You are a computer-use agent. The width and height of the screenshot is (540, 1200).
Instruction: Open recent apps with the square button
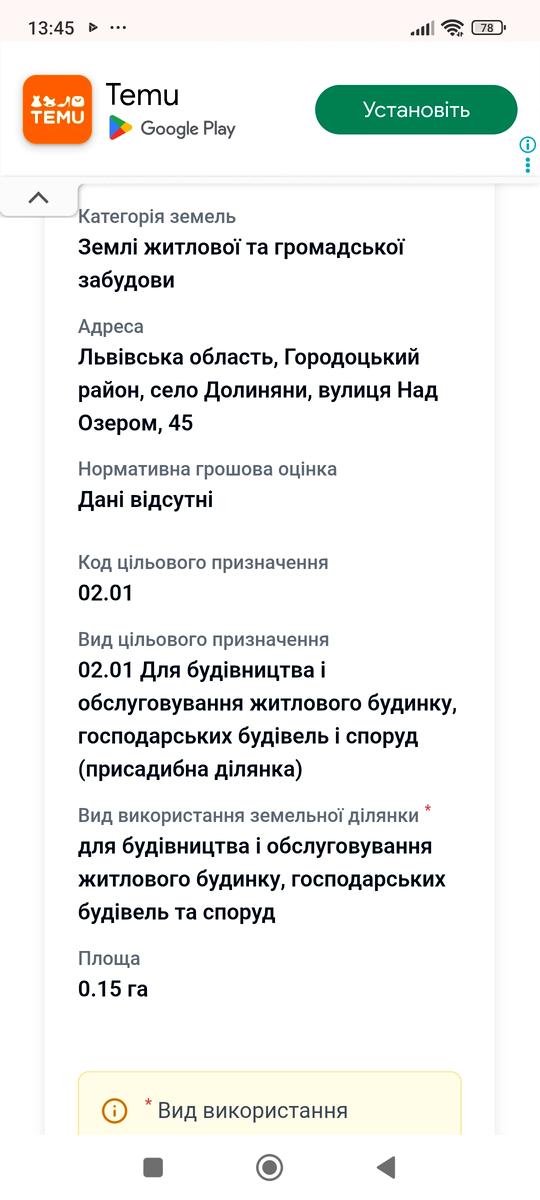(153, 1166)
